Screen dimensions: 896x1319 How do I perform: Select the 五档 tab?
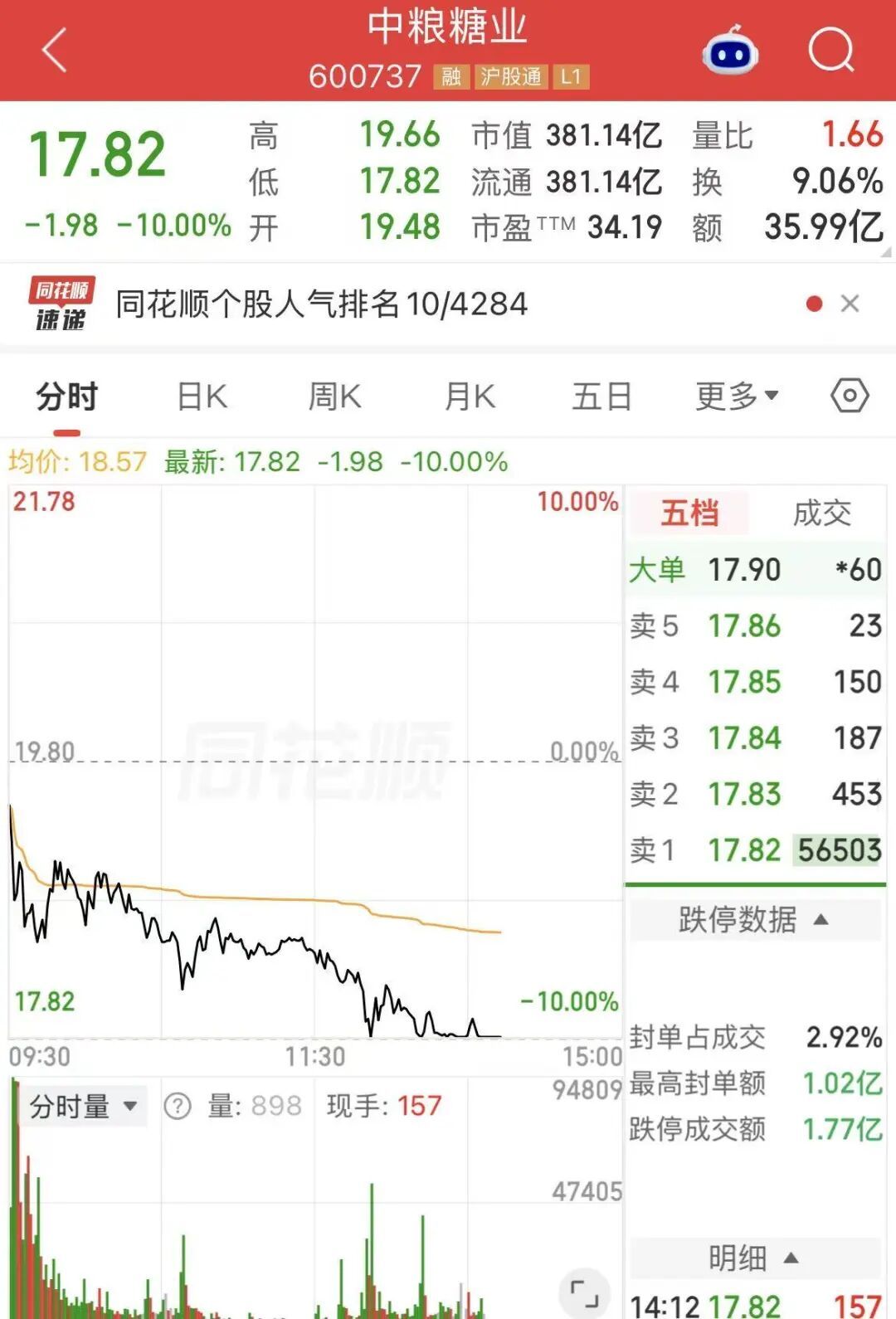point(689,513)
